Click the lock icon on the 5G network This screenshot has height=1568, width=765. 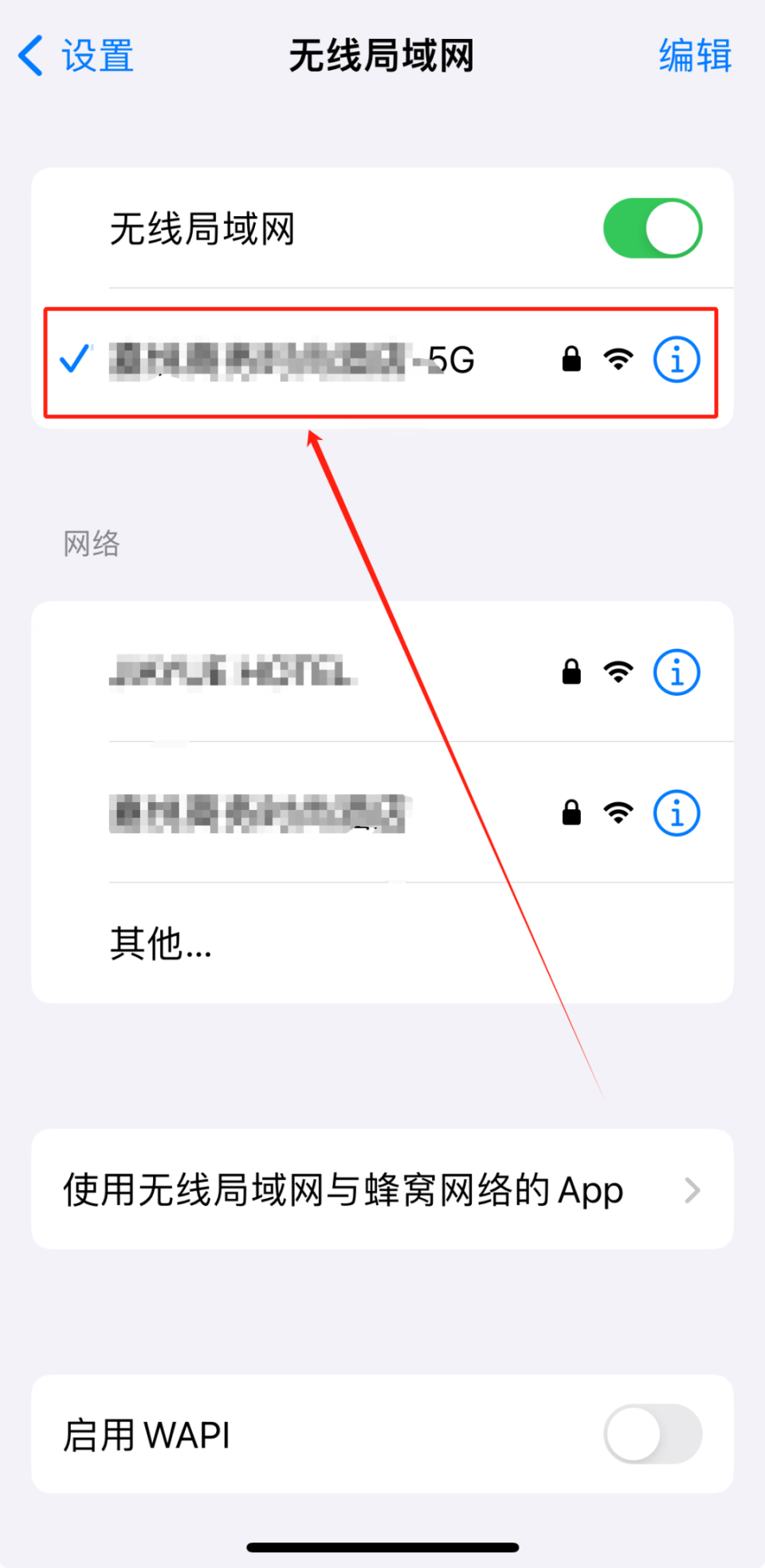[571, 360]
